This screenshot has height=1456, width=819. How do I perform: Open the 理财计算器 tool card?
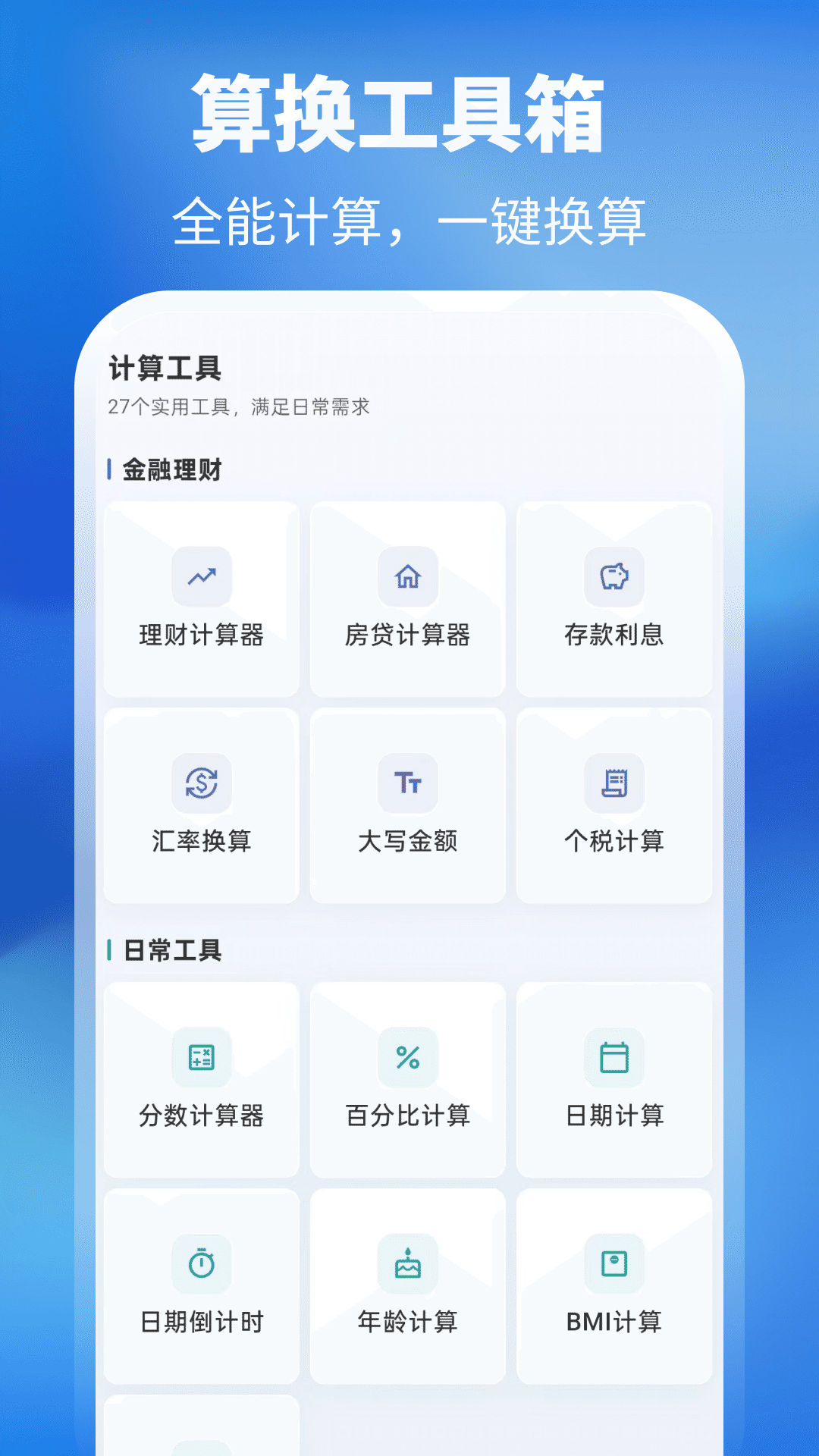coord(200,599)
